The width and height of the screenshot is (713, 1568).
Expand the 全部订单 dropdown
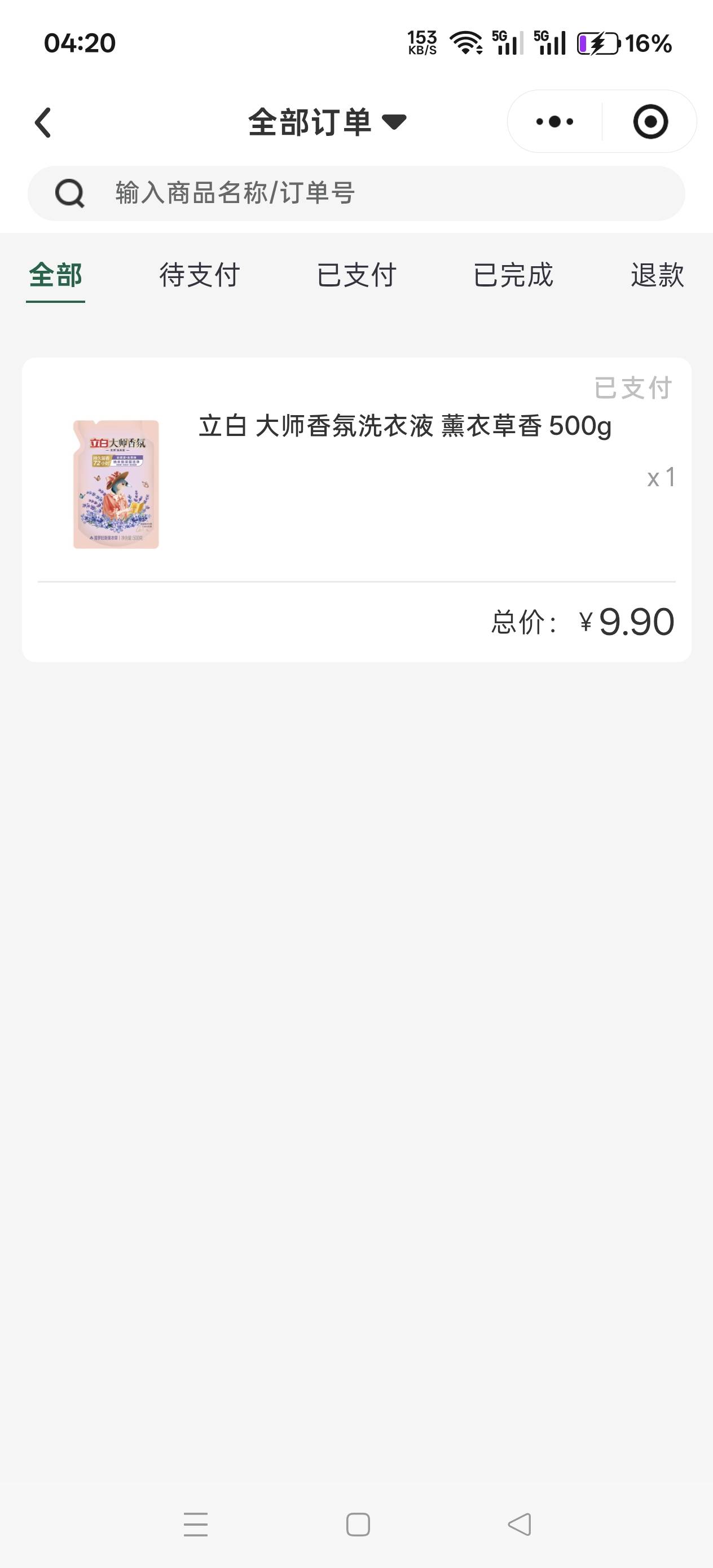[327, 122]
